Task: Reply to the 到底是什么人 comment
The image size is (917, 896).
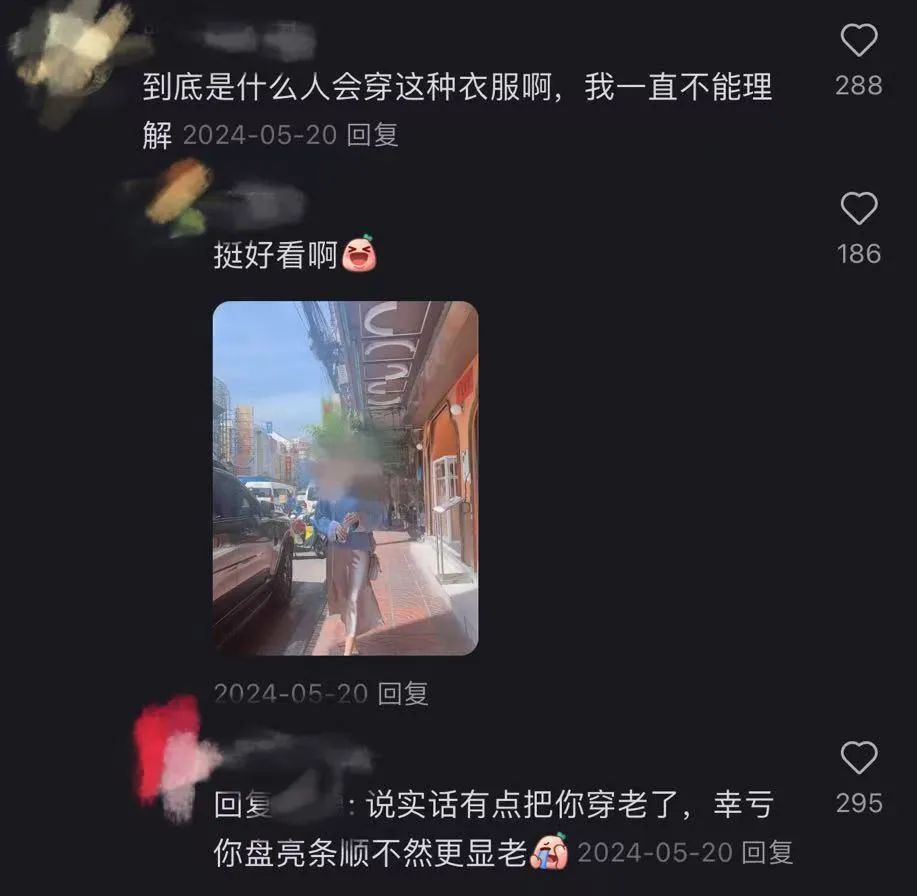Action: coord(373,135)
